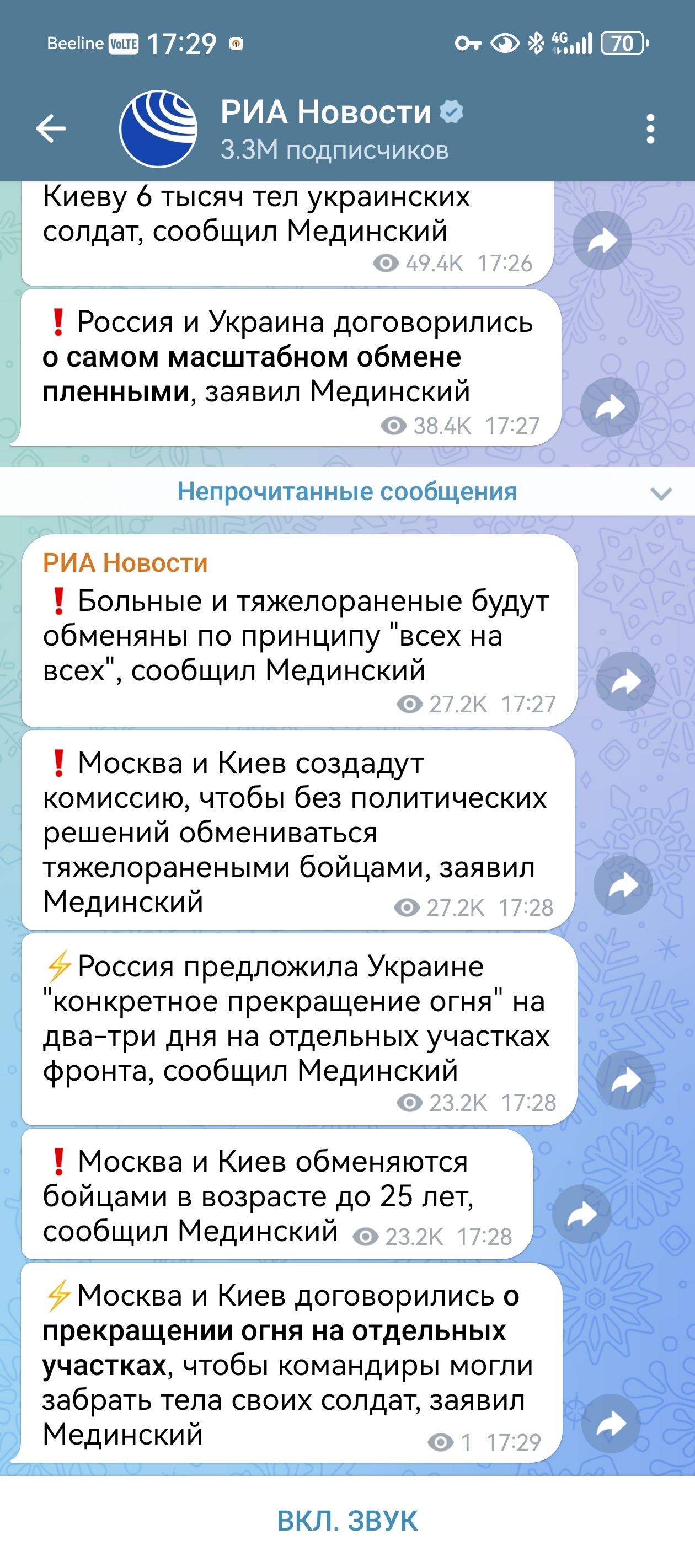Go back using the top-left arrow
Image resolution: width=695 pixels, height=1568 pixels.
(51, 128)
